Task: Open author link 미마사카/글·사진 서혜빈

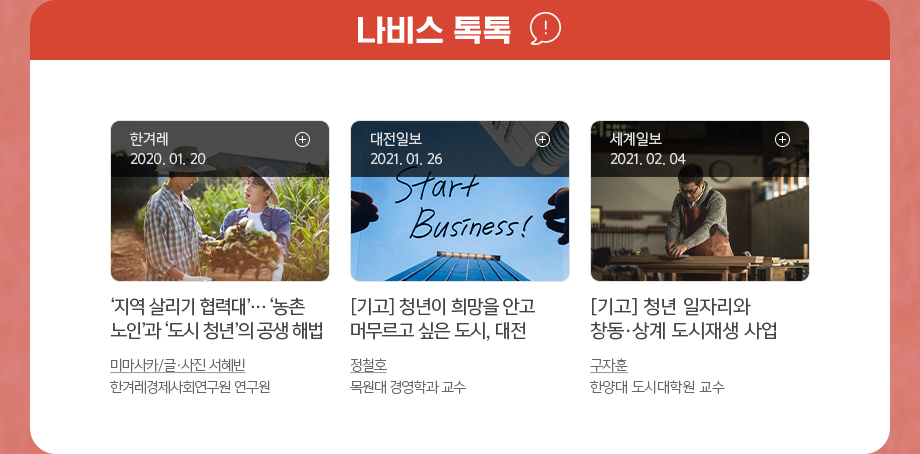Action: pyautogui.click(x=177, y=365)
